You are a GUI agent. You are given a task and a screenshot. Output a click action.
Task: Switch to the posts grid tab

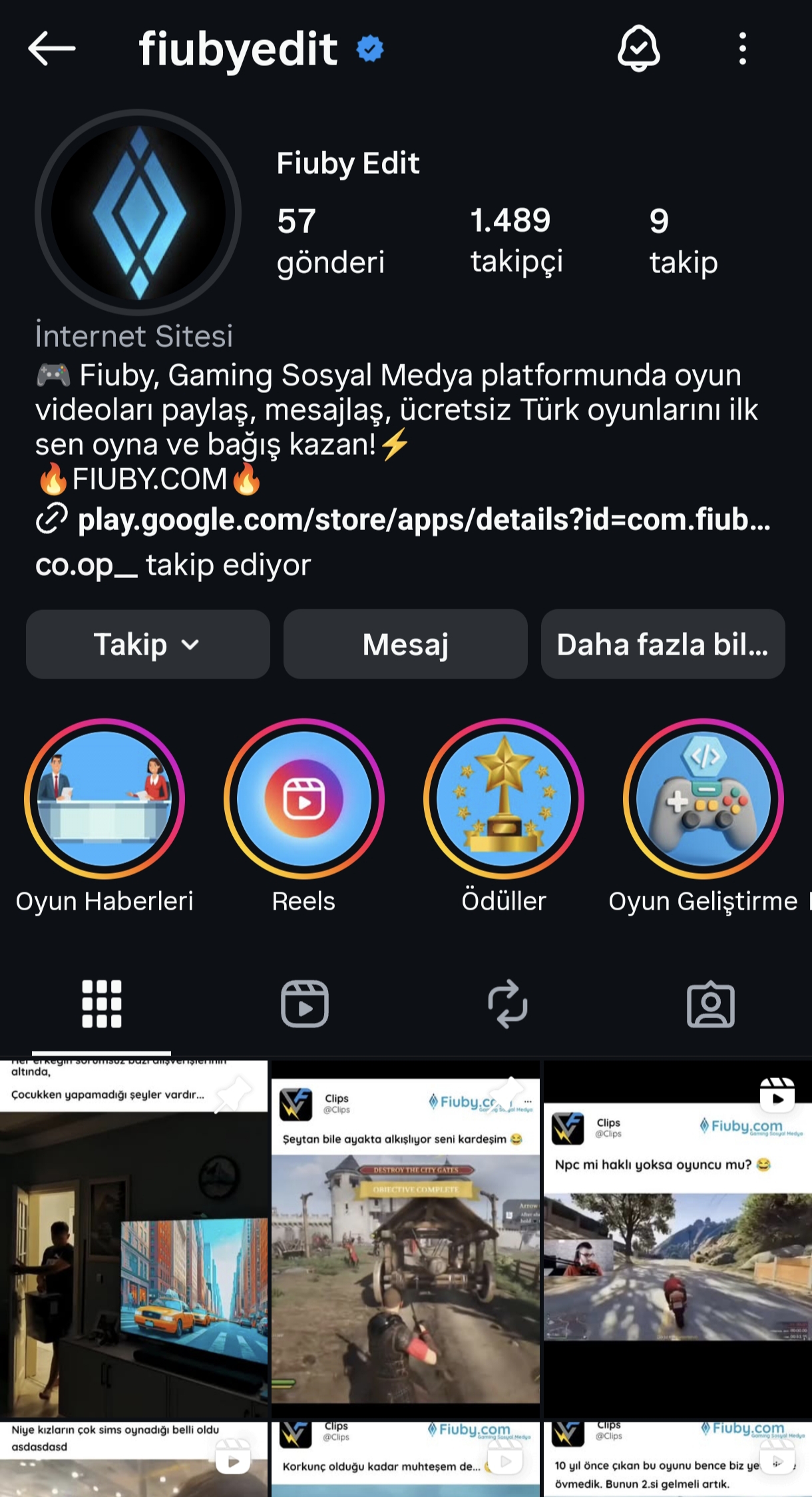tap(102, 1004)
